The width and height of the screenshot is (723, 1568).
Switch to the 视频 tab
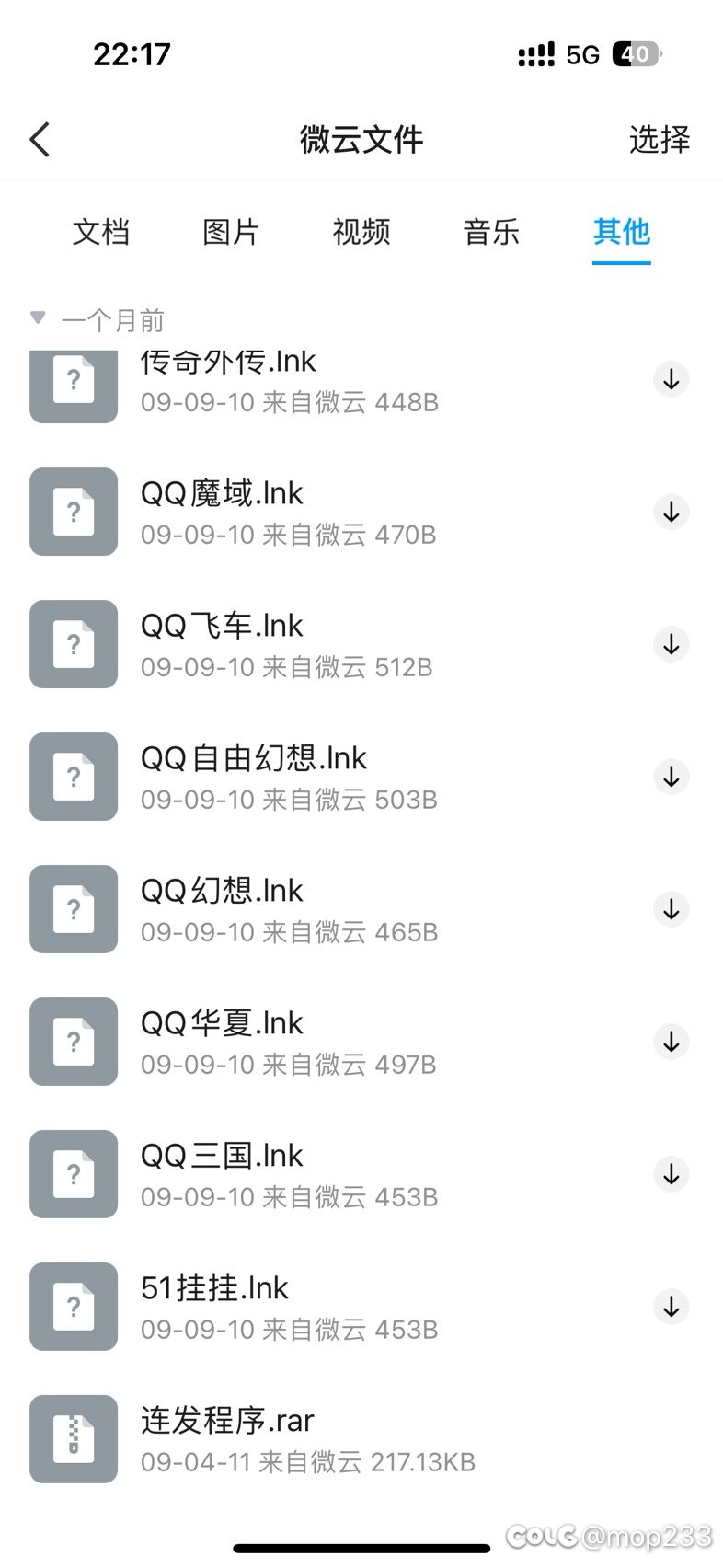(361, 232)
